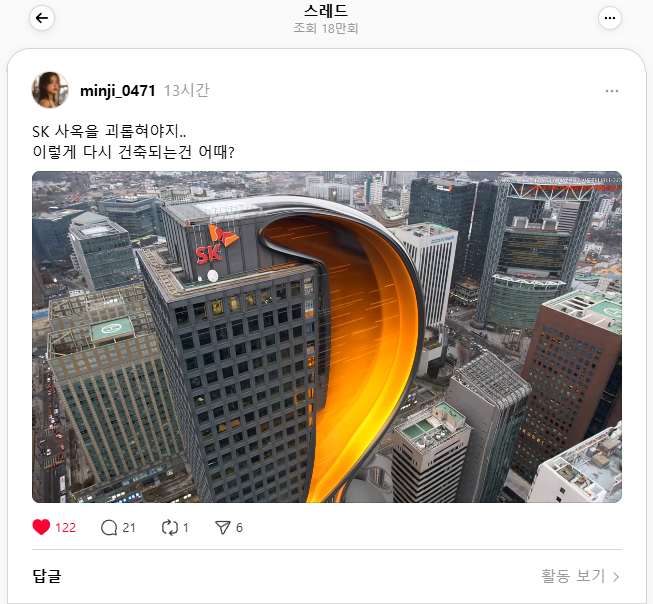Open the thread options menu at top
The width and height of the screenshot is (653, 604).
[610, 18]
